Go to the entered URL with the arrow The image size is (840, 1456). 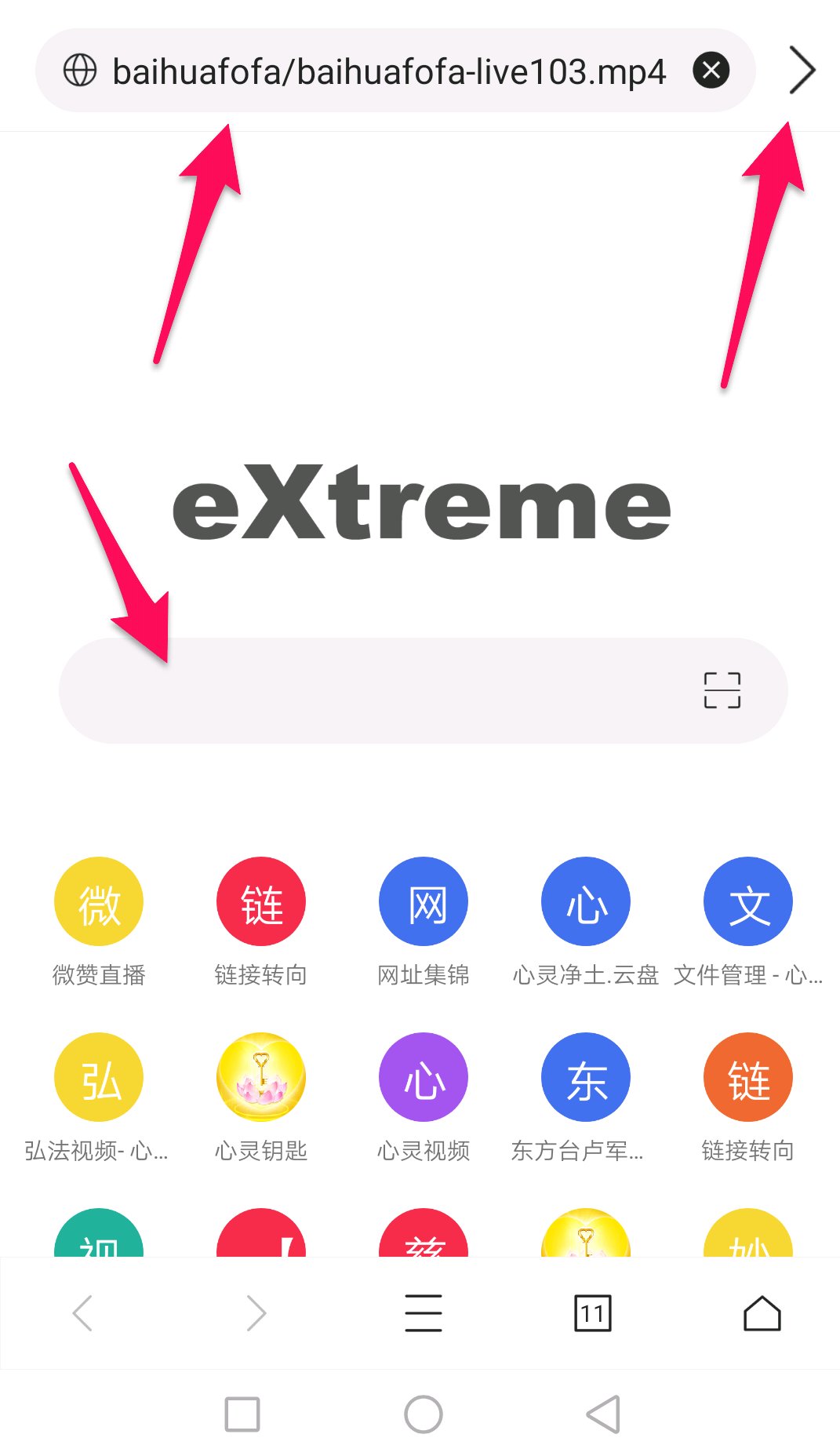coord(802,71)
